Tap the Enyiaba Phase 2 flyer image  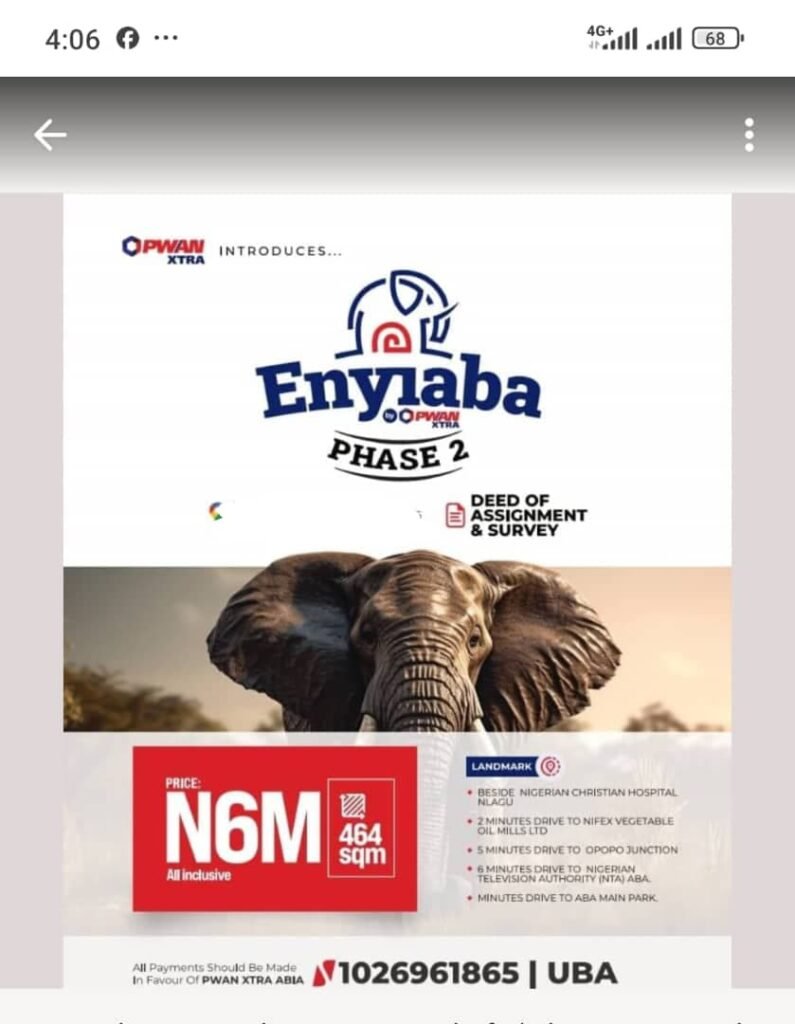point(397,590)
